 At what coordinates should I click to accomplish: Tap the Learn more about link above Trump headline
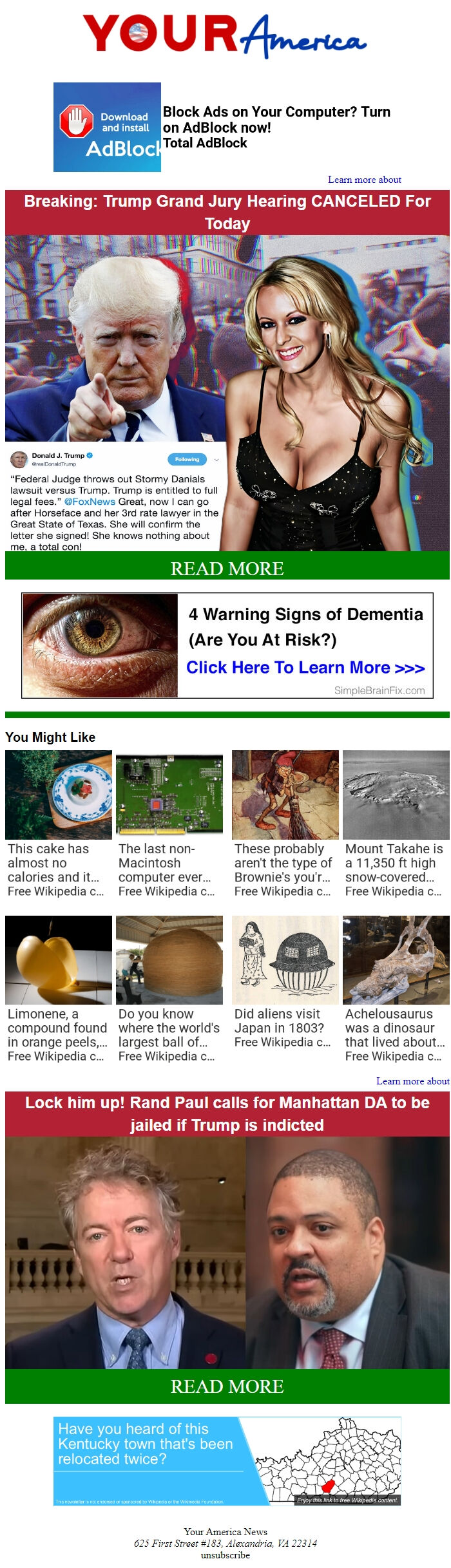(x=364, y=180)
